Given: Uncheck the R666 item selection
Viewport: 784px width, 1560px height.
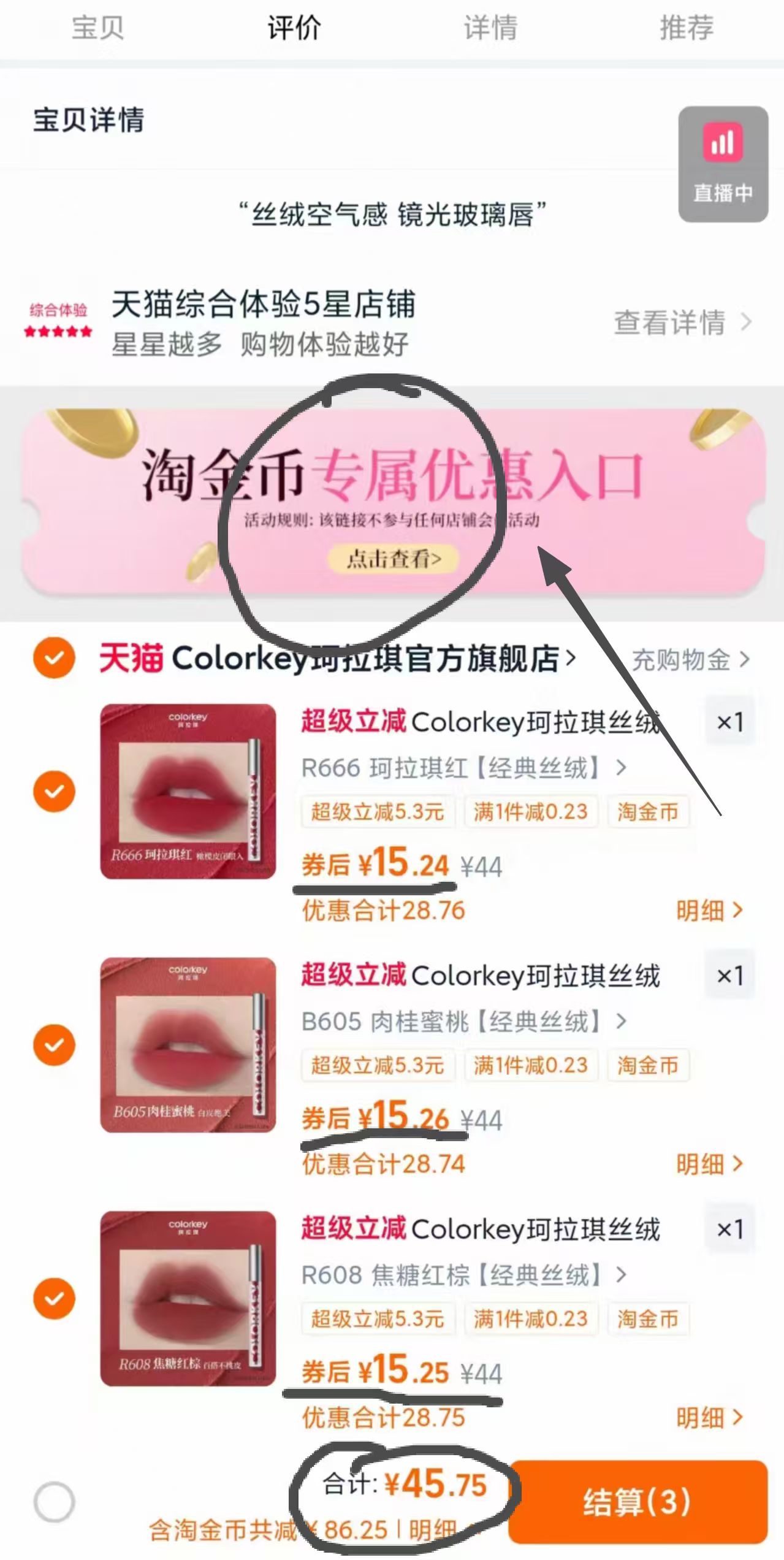Looking at the screenshot, I should coord(54,790).
